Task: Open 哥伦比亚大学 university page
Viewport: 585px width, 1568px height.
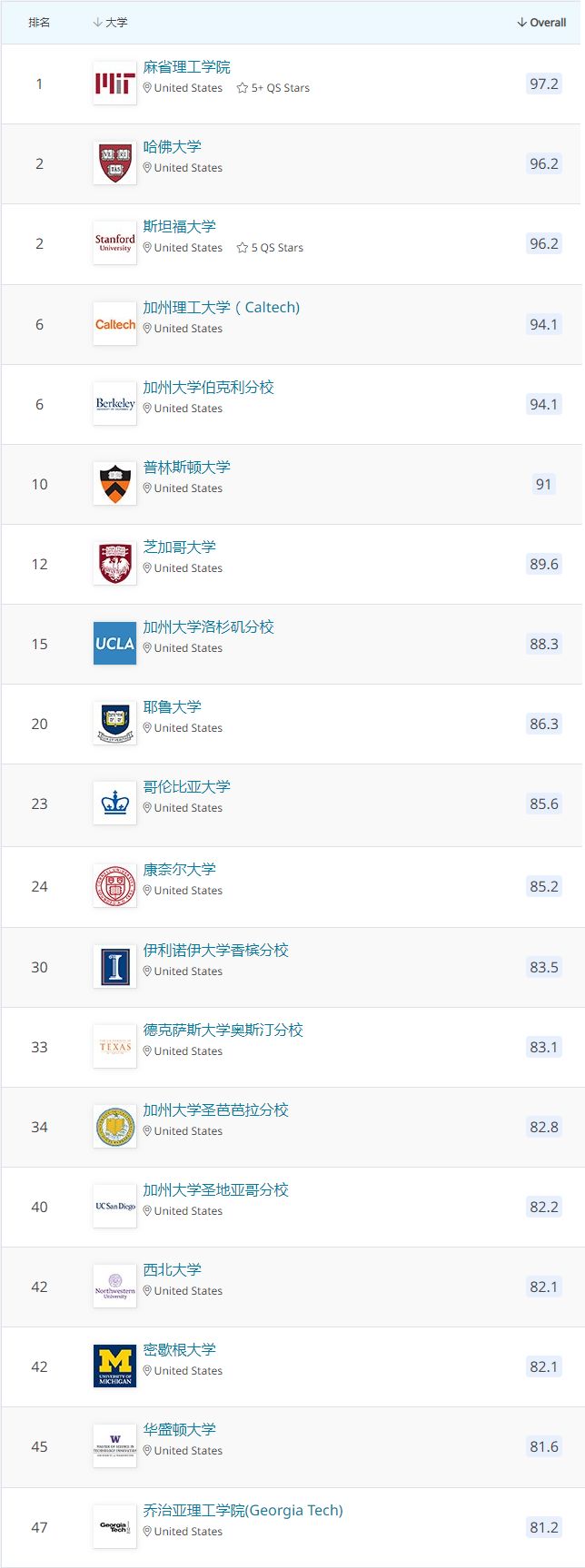Action: point(186,787)
